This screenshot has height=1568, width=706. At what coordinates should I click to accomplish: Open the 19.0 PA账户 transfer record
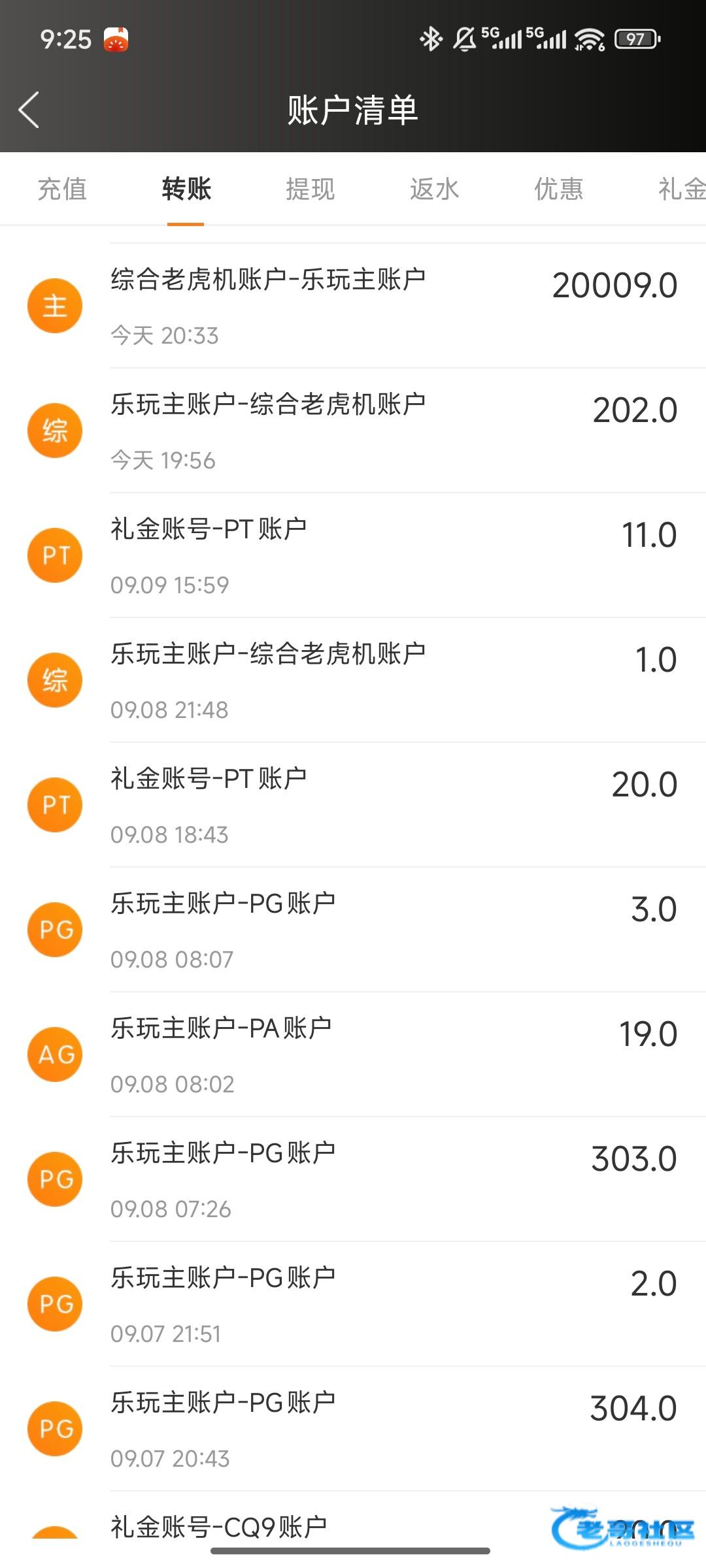pyautogui.click(x=392, y=1054)
